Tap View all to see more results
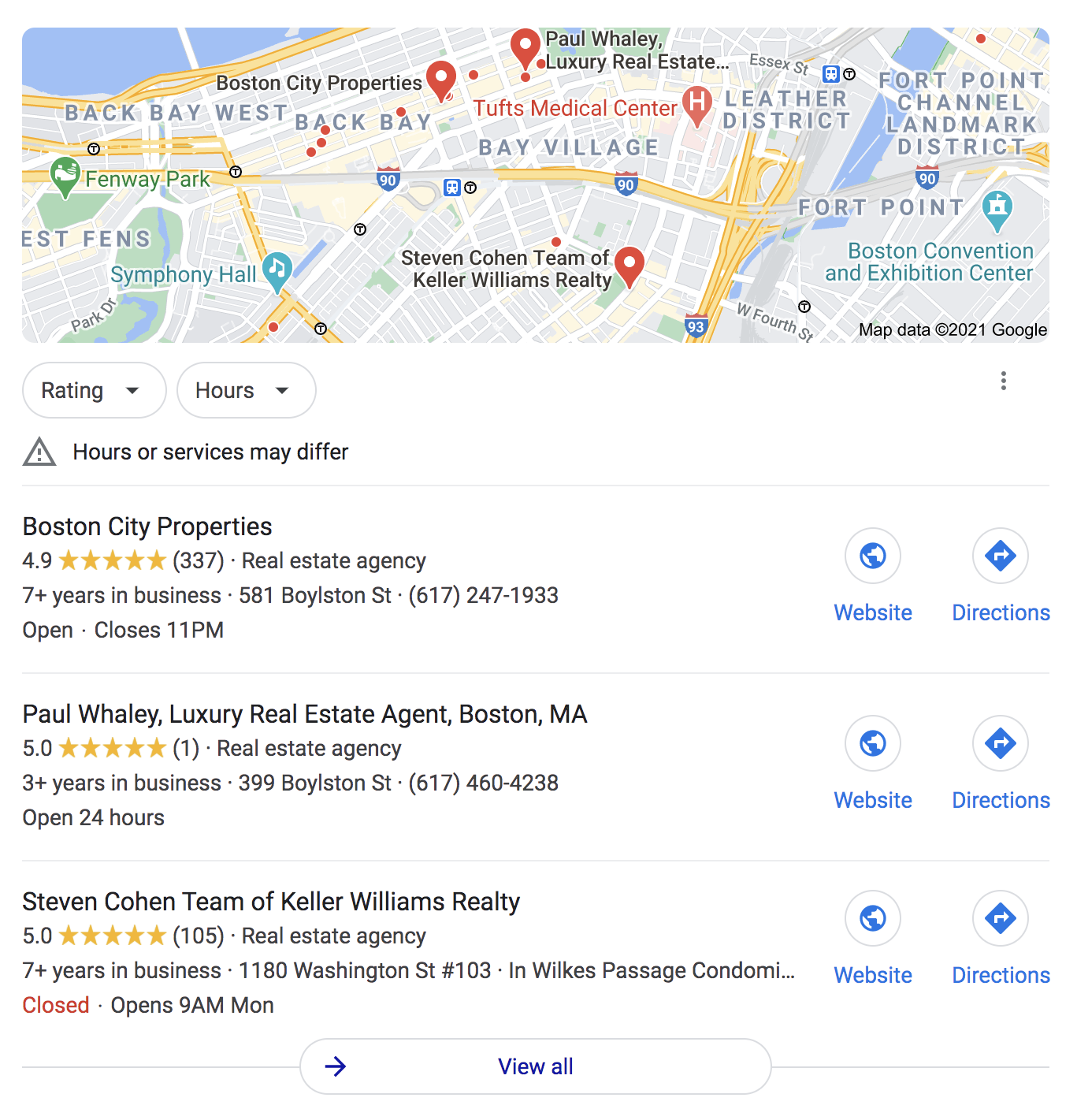1077x1120 pixels. click(x=535, y=1066)
